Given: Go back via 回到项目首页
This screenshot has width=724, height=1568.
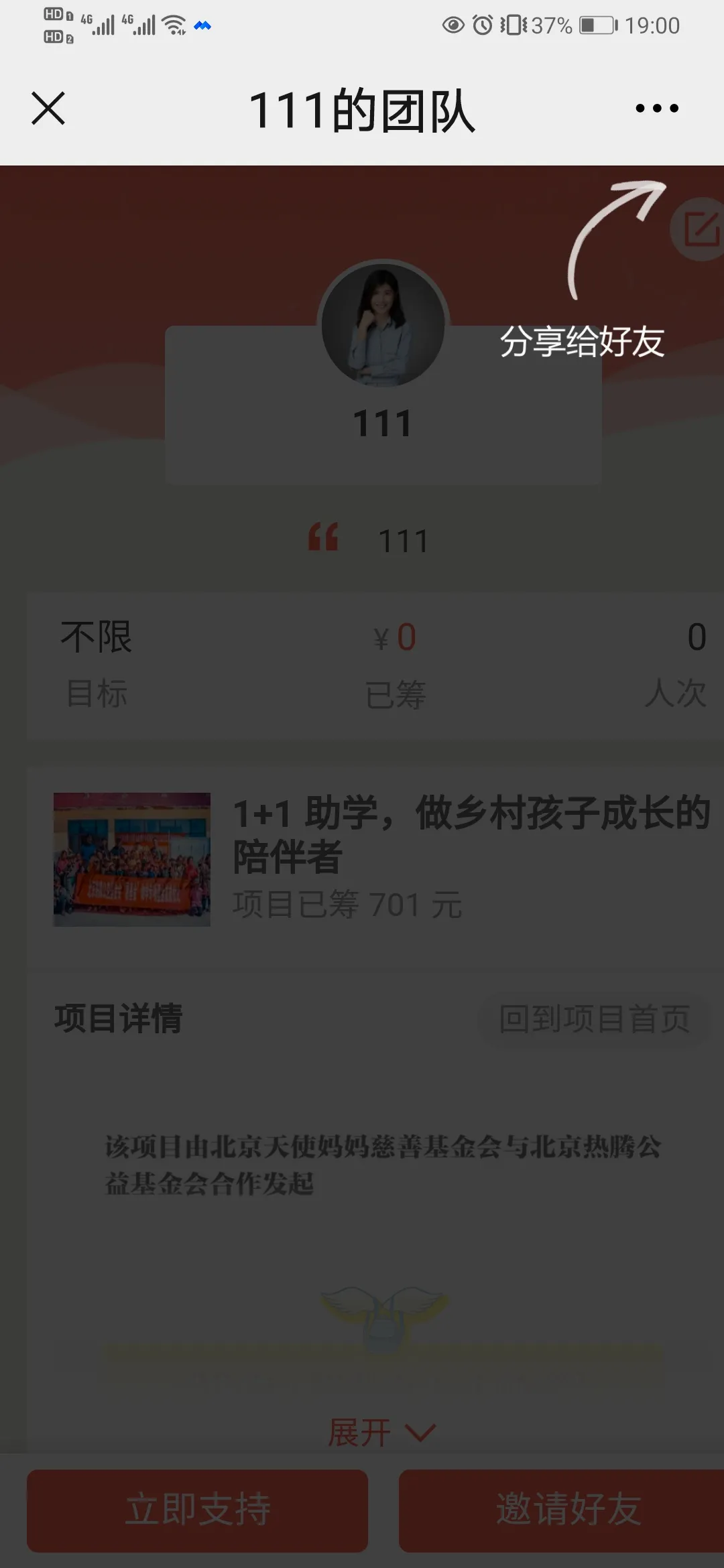Looking at the screenshot, I should [594, 1019].
